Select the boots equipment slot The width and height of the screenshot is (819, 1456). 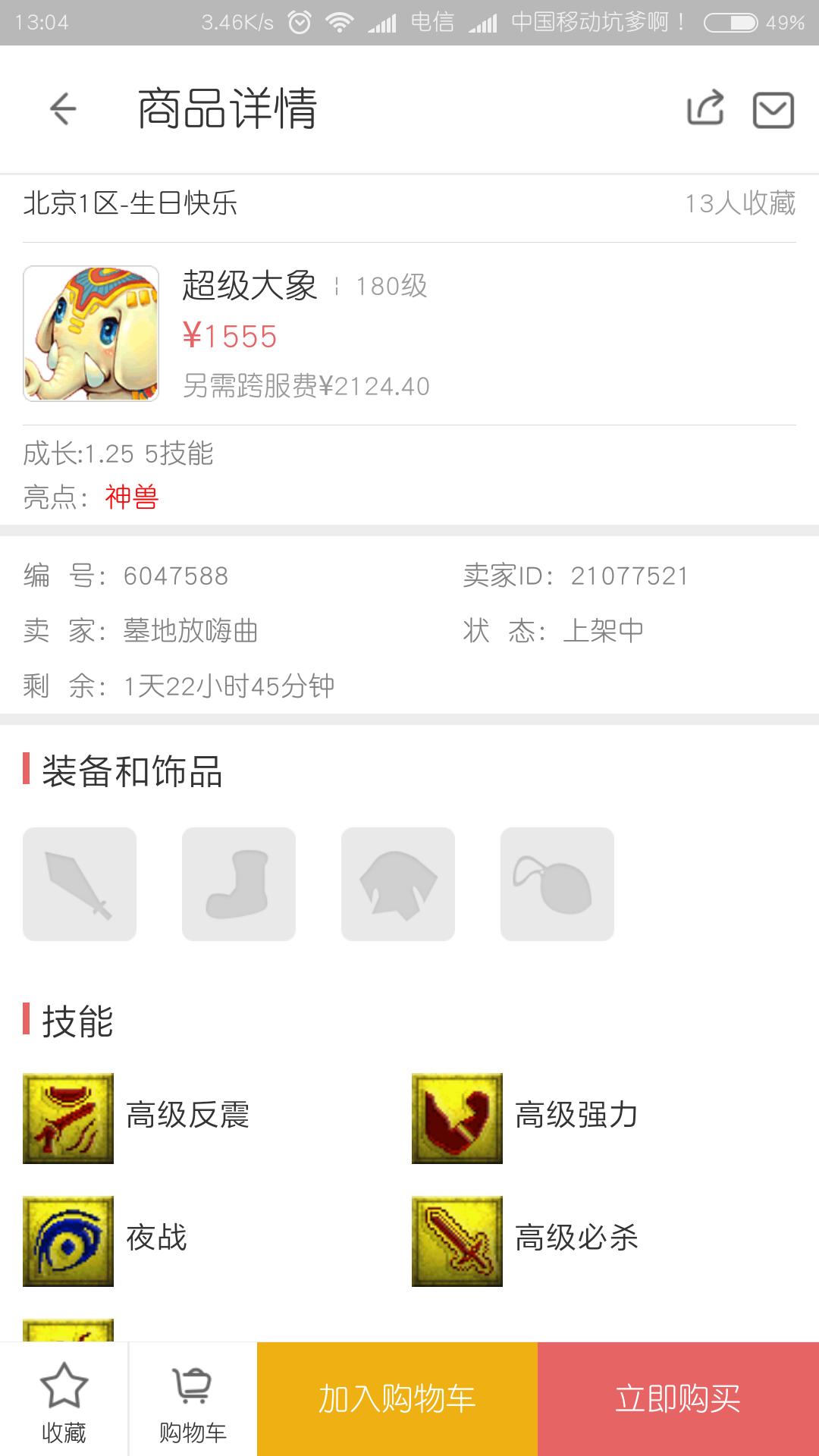pyautogui.click(x=239, y=884)
